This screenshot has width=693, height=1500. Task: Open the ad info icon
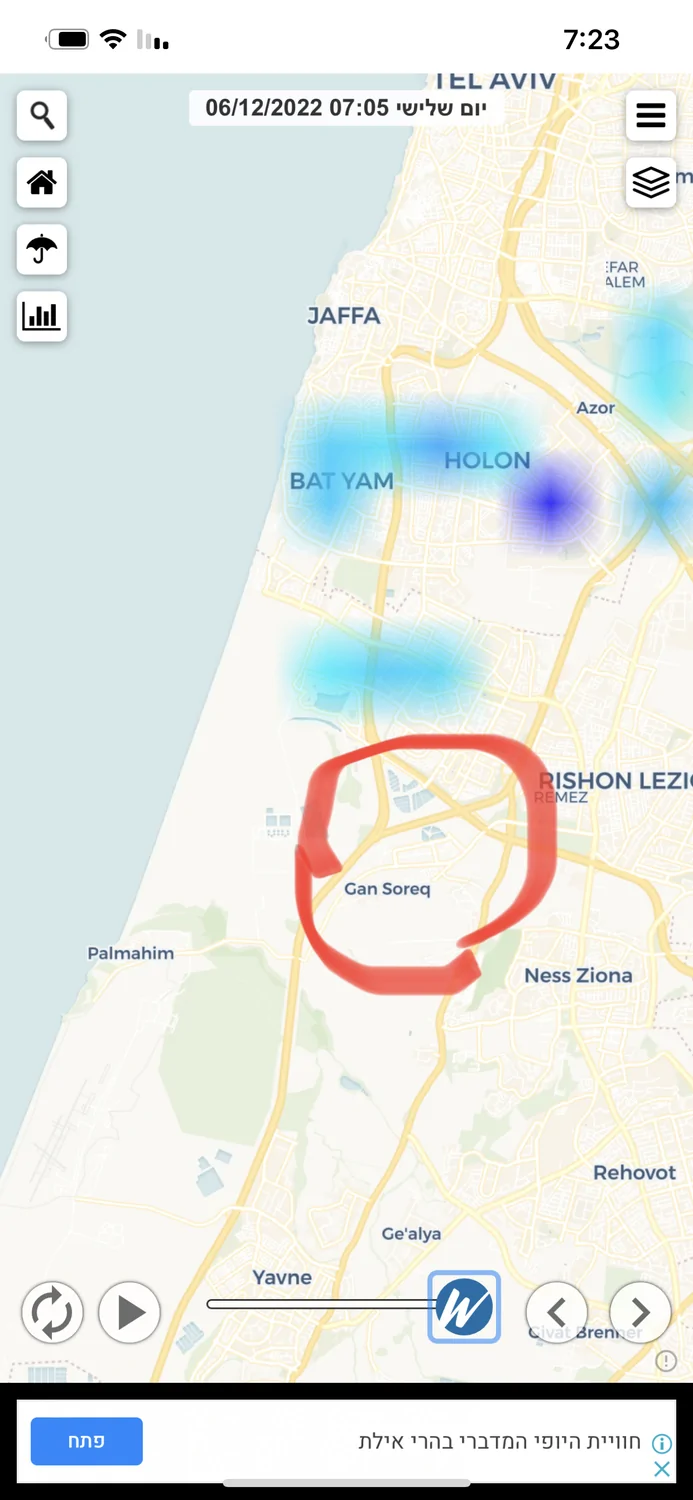tap(661, 1443)
